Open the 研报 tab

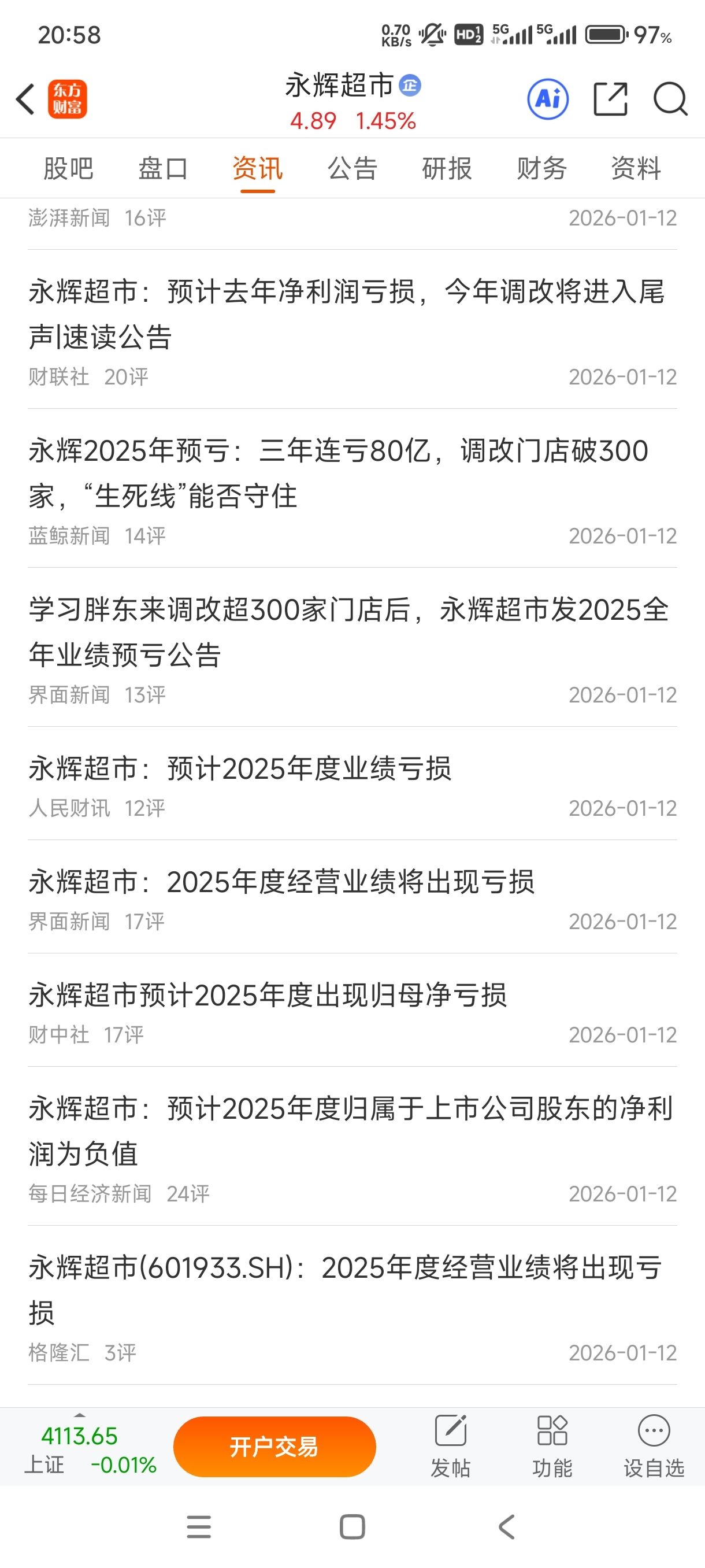tap(447, 169)
